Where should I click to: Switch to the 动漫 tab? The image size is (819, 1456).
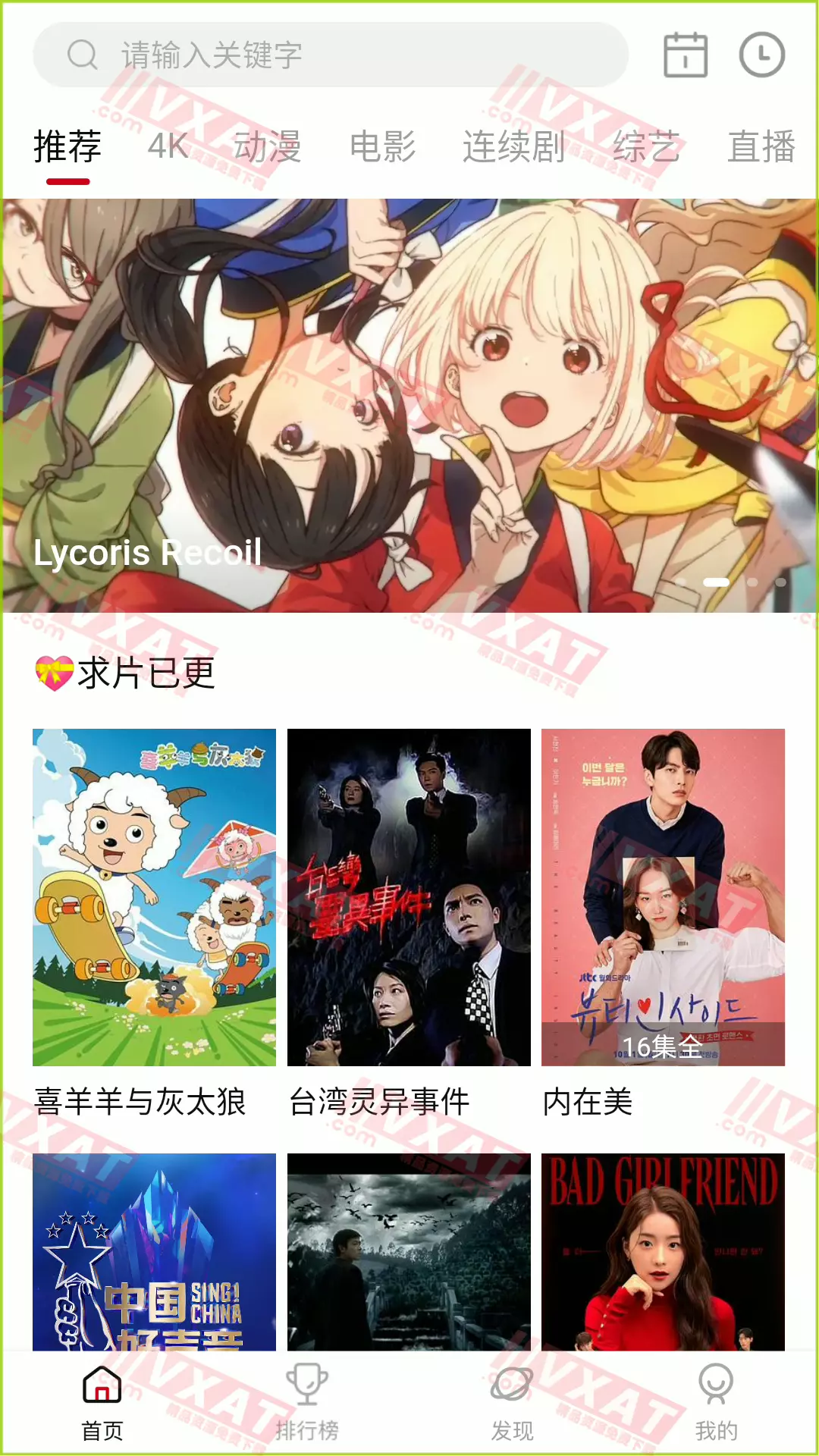click(267, 146)
